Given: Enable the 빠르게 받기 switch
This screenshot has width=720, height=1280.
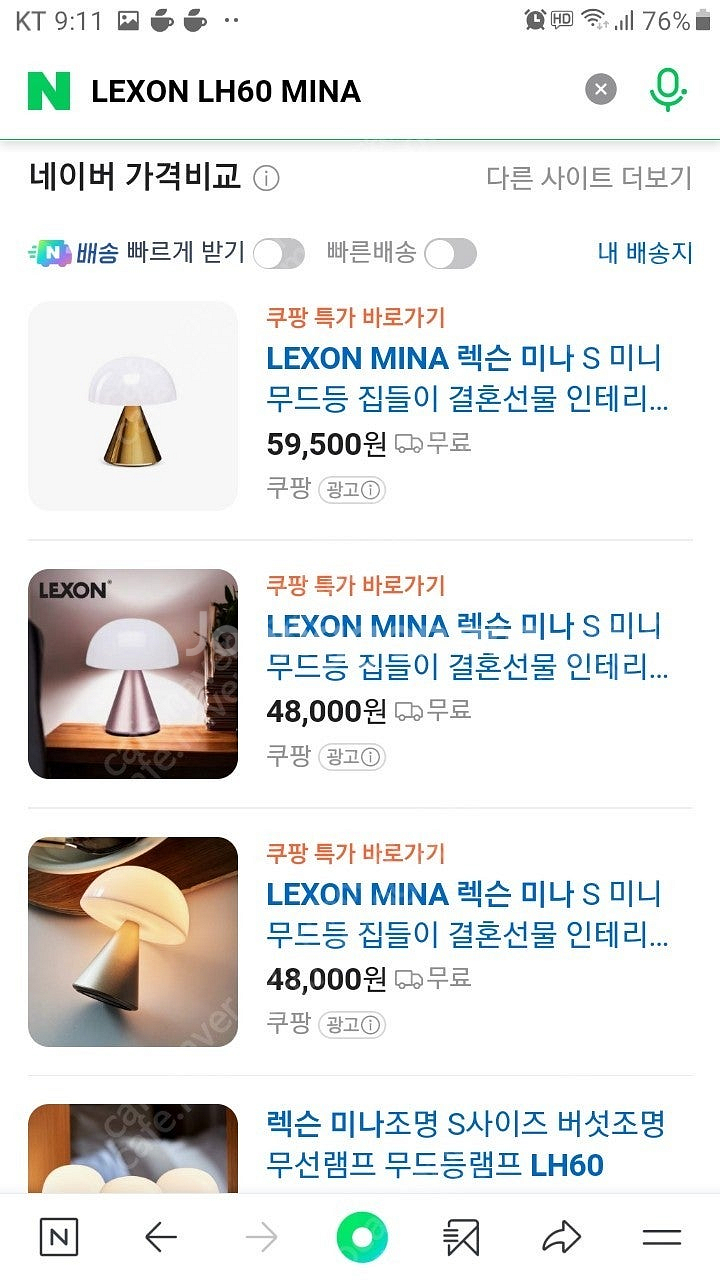Looking at the screenshot, I should (x=278, y=254).
